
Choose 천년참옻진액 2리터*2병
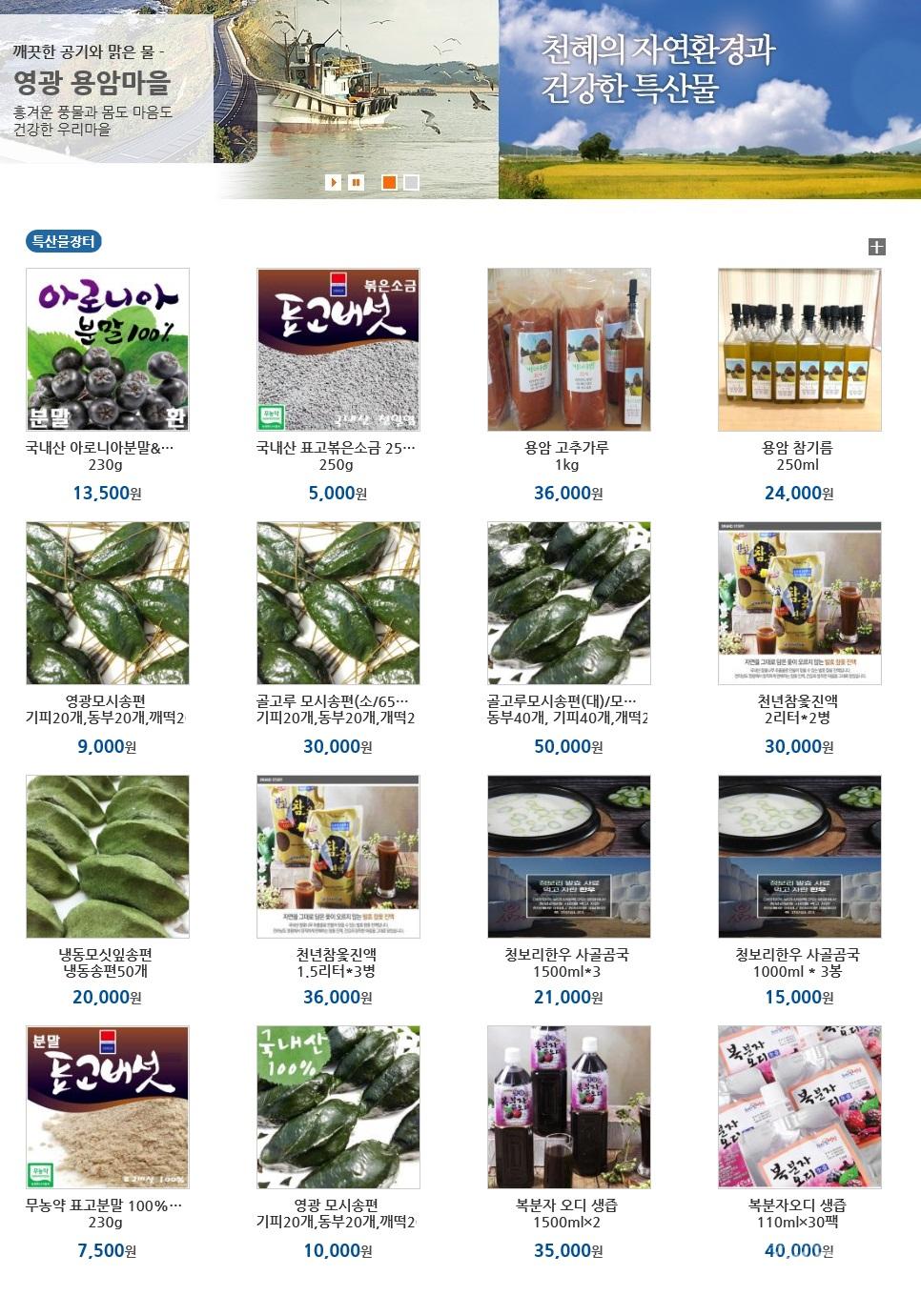(x=799, y=603)
